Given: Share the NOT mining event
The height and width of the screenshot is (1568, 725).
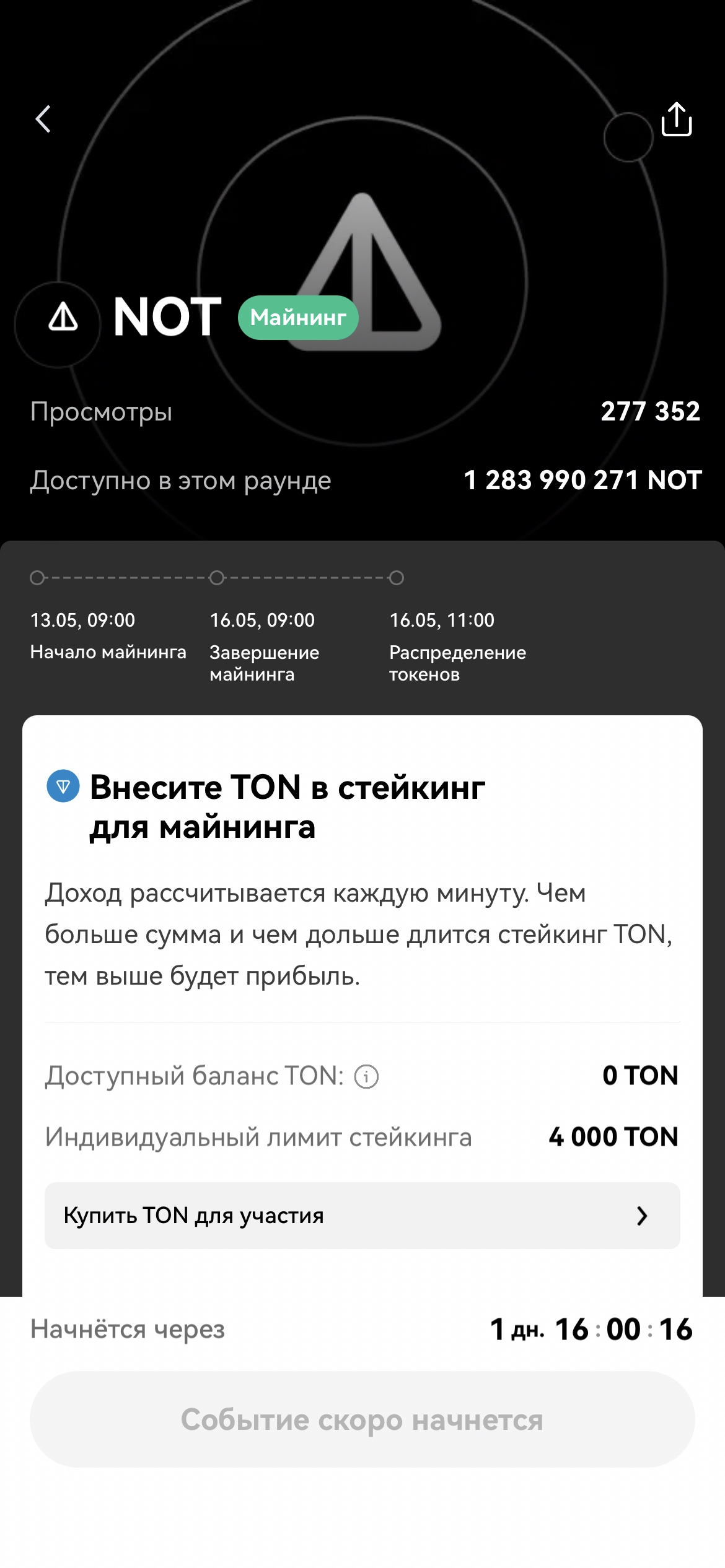Looking at the screenshot, I should tap(676, 119).
